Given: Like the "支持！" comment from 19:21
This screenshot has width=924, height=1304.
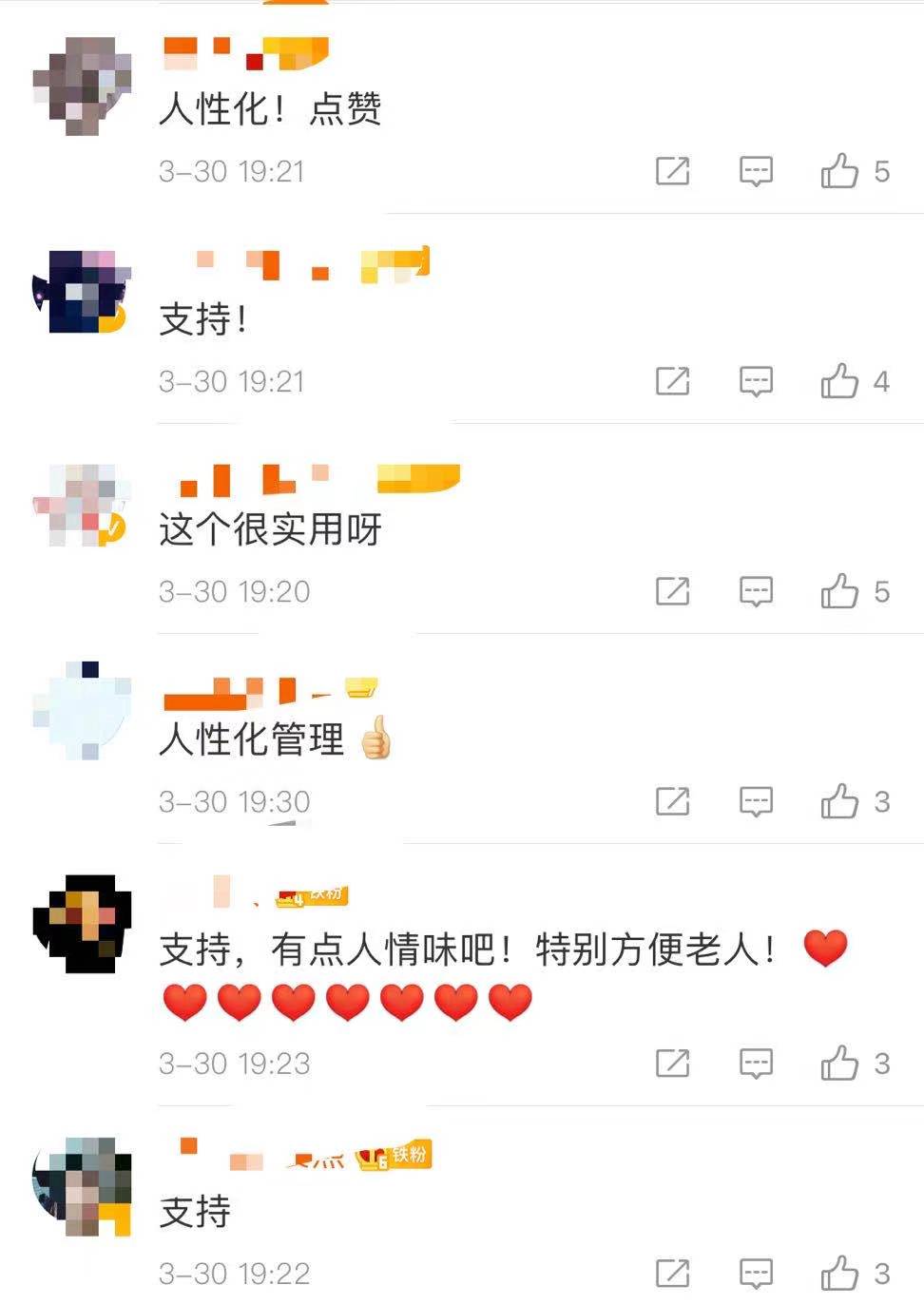Looking at the screenshot, I should click(x=840, y=381).
